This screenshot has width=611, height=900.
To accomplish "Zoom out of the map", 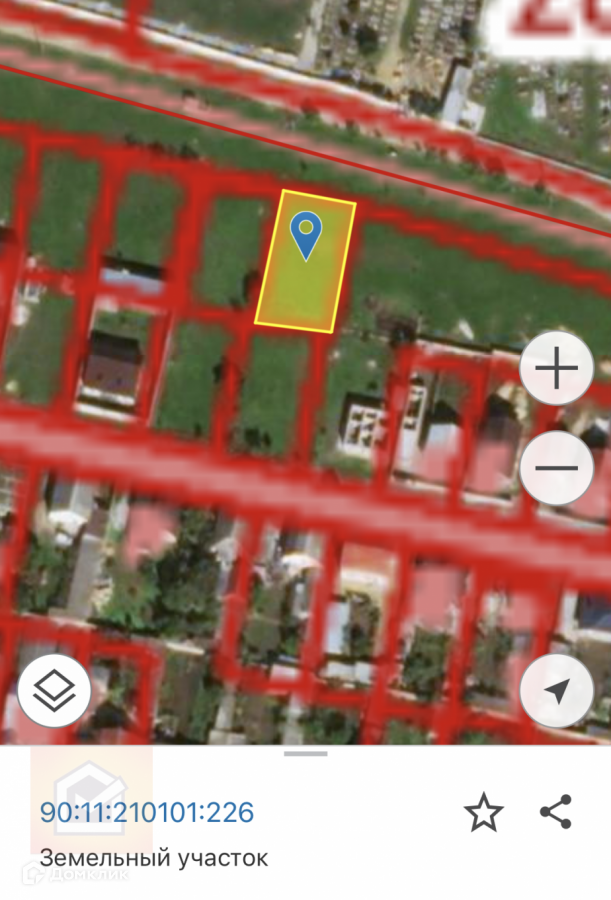I will pos(556,468).
